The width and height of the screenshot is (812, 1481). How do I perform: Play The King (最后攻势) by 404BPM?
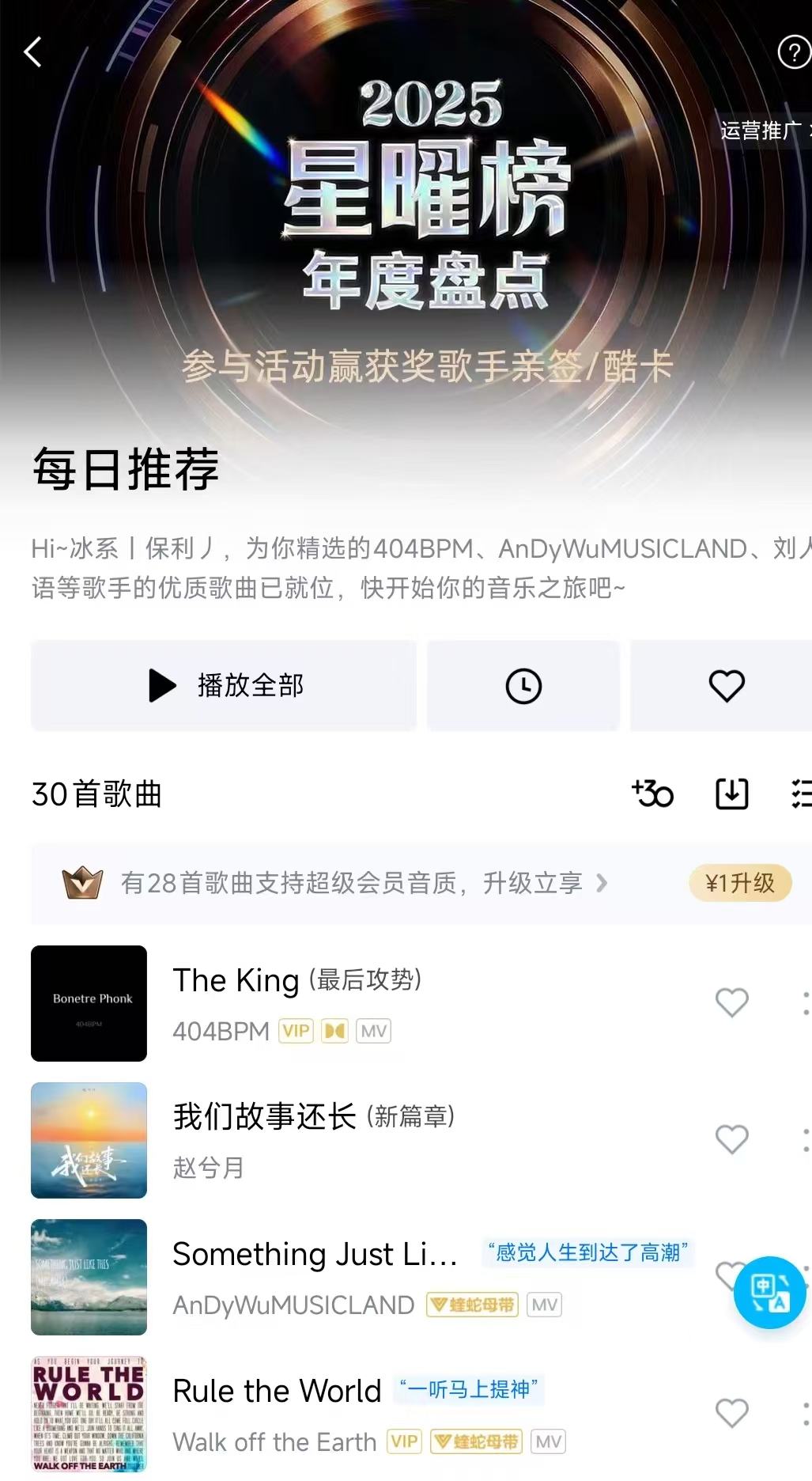[297, 981]
